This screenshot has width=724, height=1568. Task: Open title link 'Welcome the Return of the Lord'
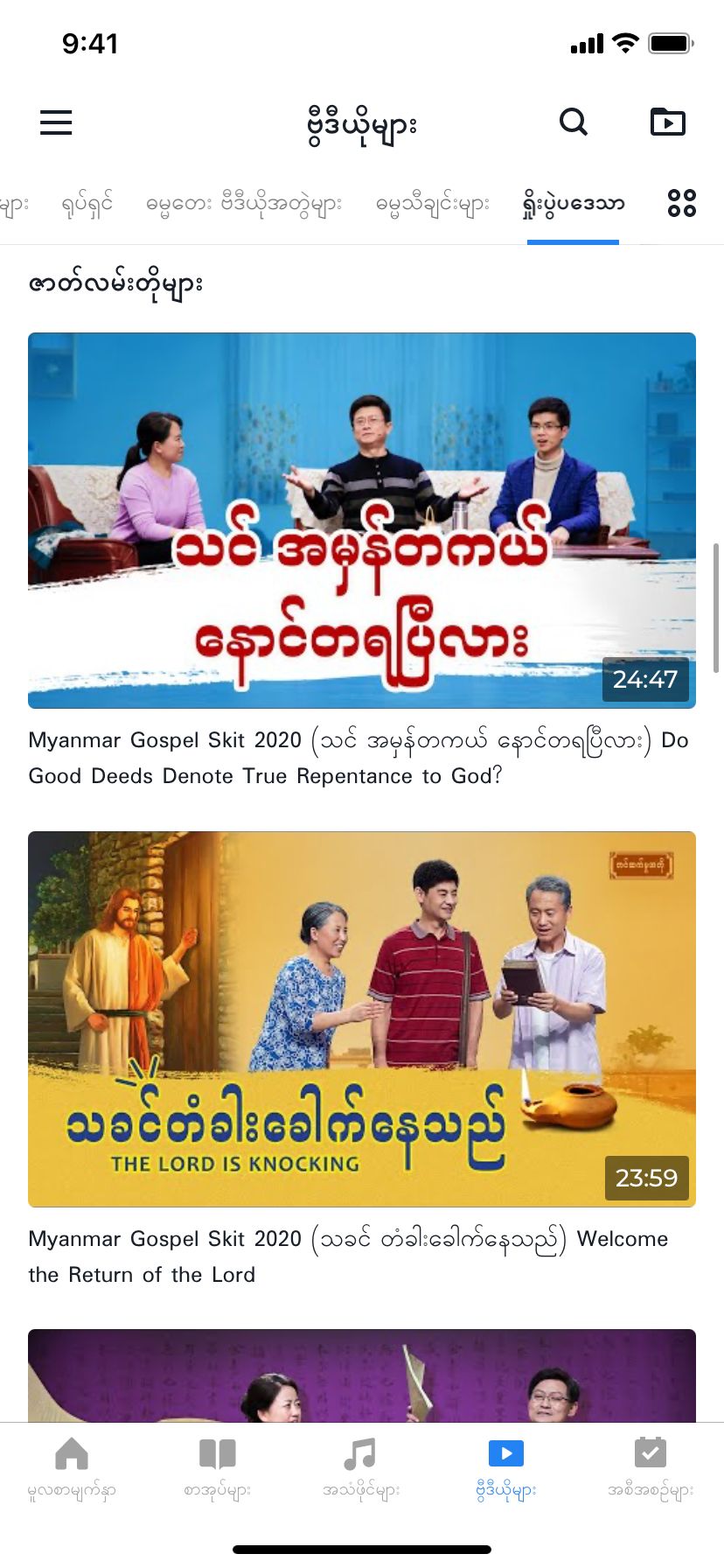click(348, 1256)
